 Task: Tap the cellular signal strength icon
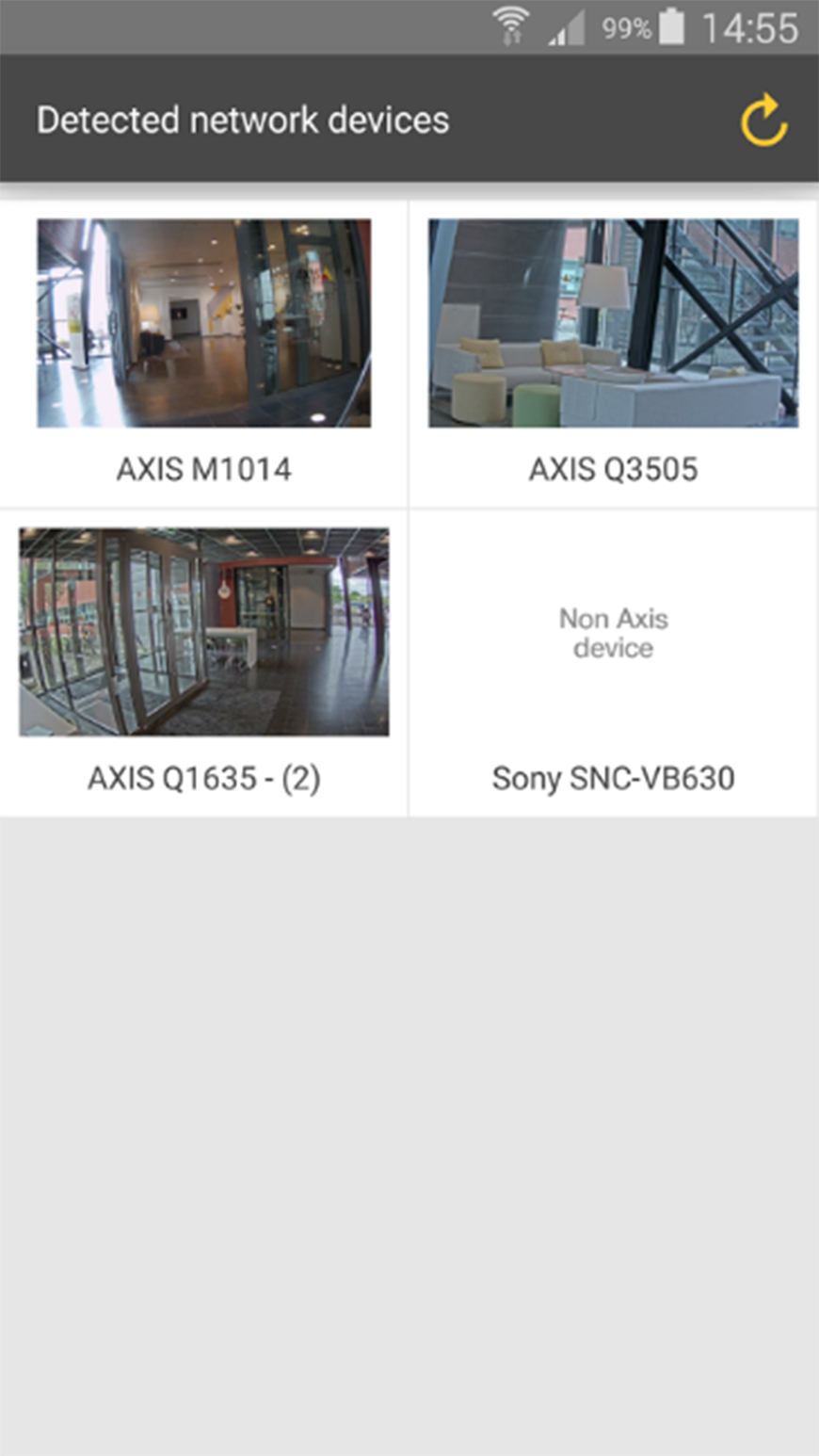tap(564, 28)
